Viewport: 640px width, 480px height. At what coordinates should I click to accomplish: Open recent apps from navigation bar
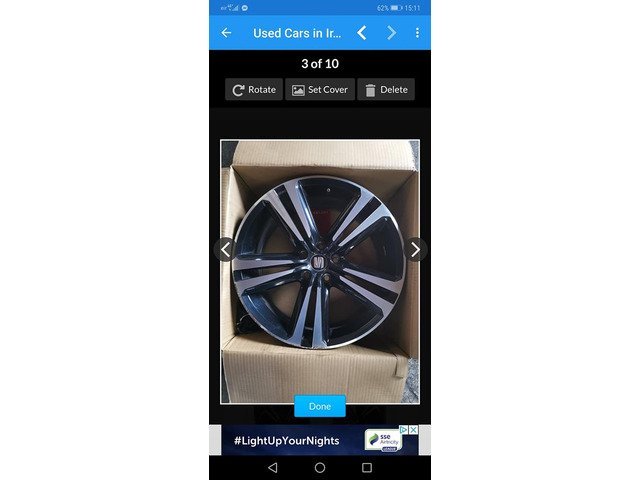click(367, 468)
